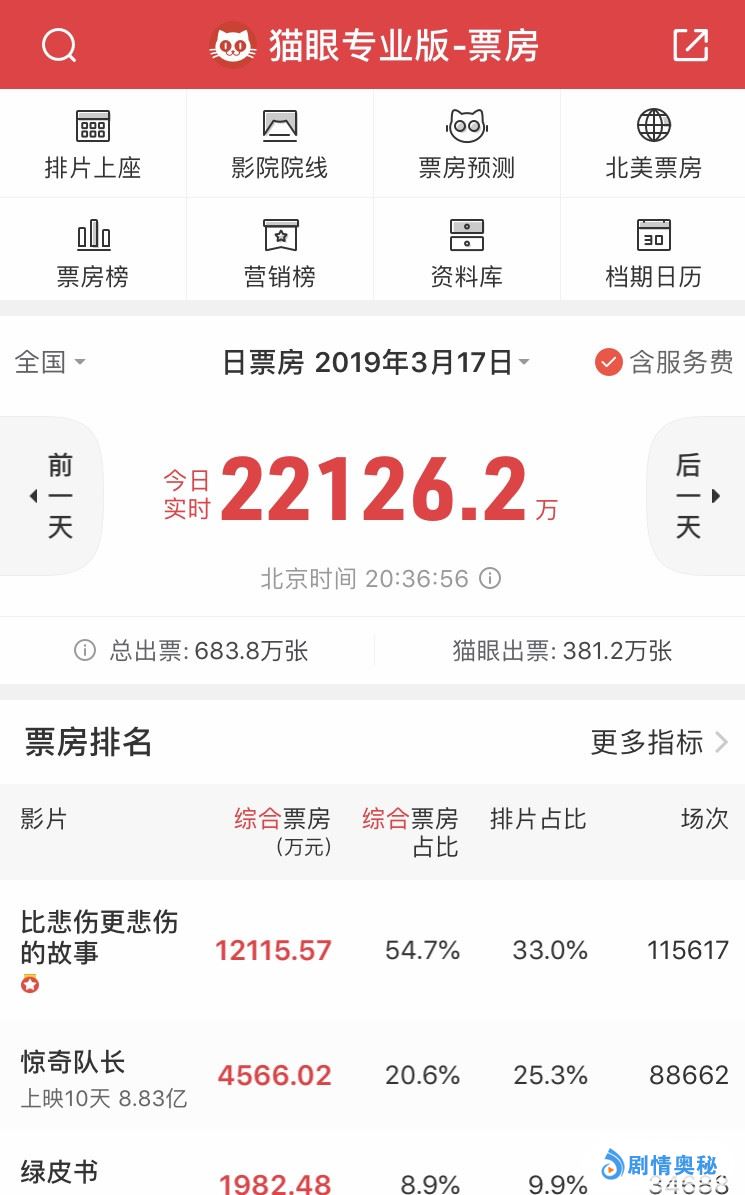
Task: Open 资料库 database
Action: (x=466, y=252)
